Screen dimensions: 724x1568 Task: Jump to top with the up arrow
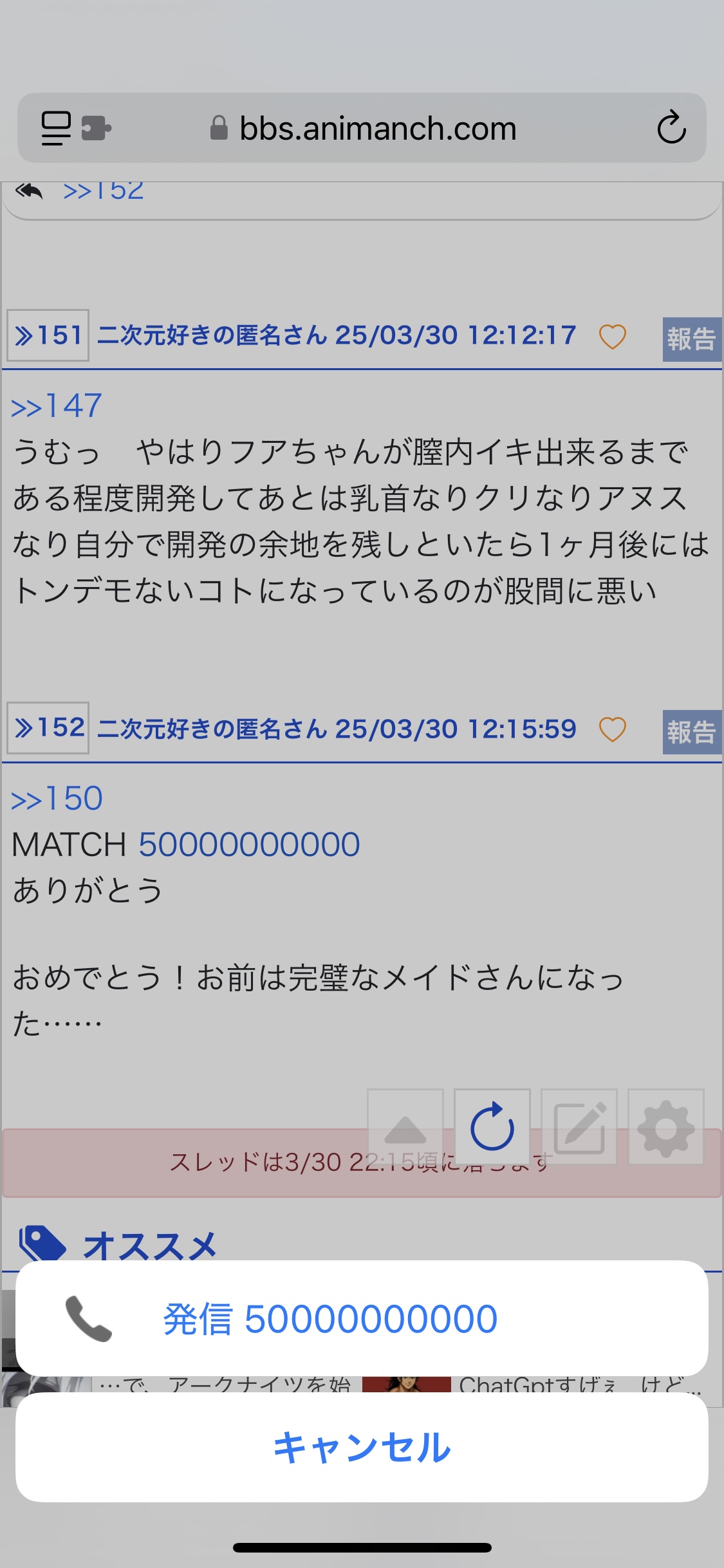[405, 1128]
